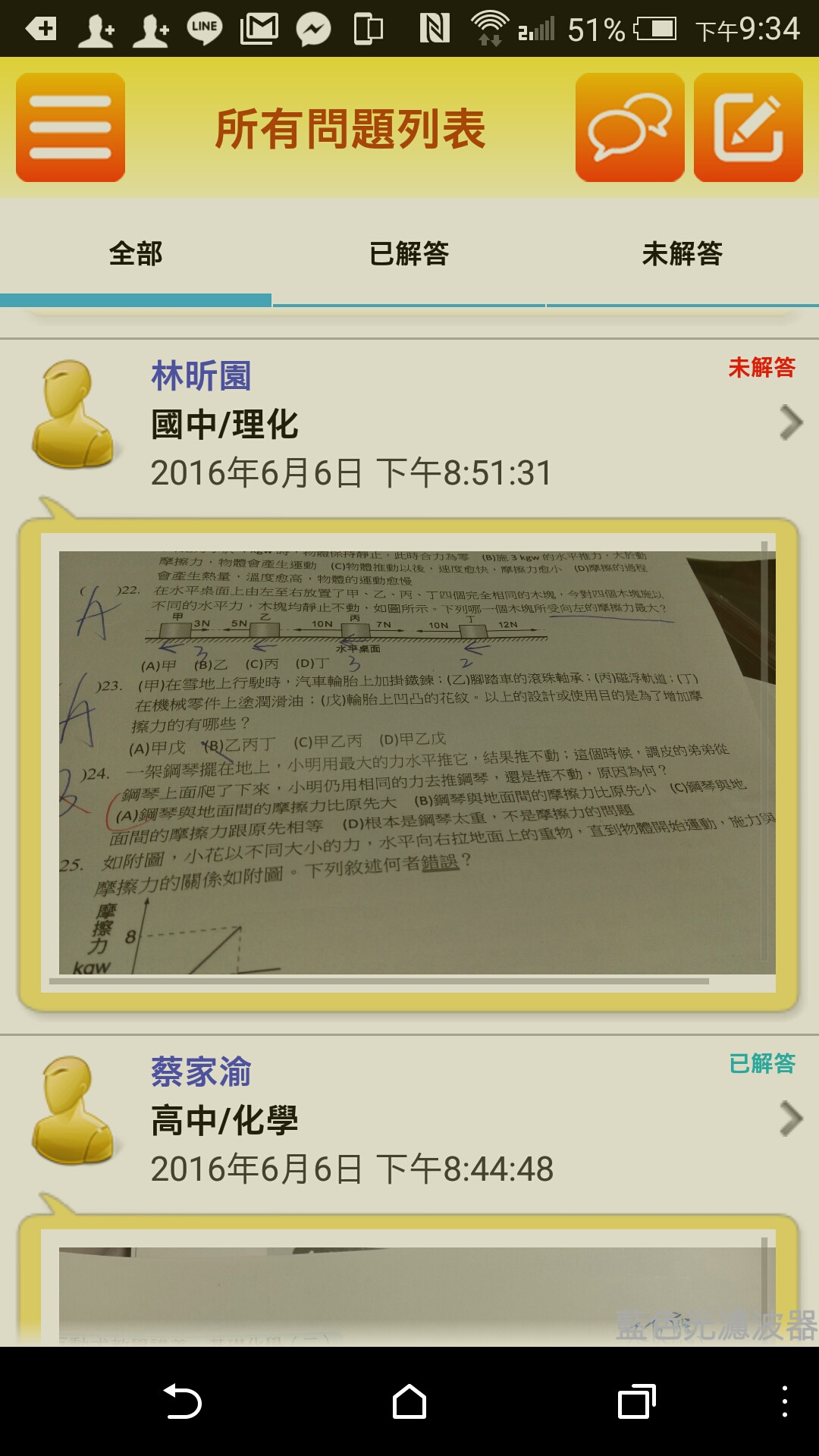Viewport: 819px width, 1456px height.
Task: Compose a new question
Action: 748,127
